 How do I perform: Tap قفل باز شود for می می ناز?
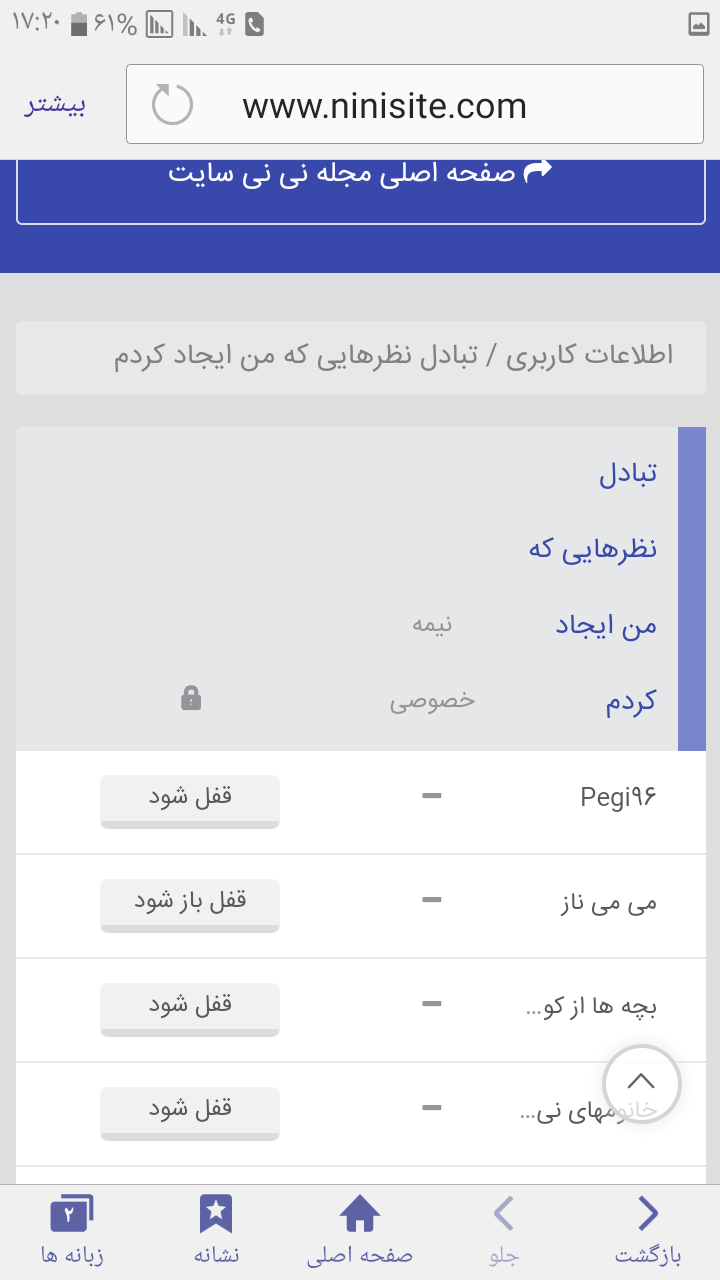(190, 905)
